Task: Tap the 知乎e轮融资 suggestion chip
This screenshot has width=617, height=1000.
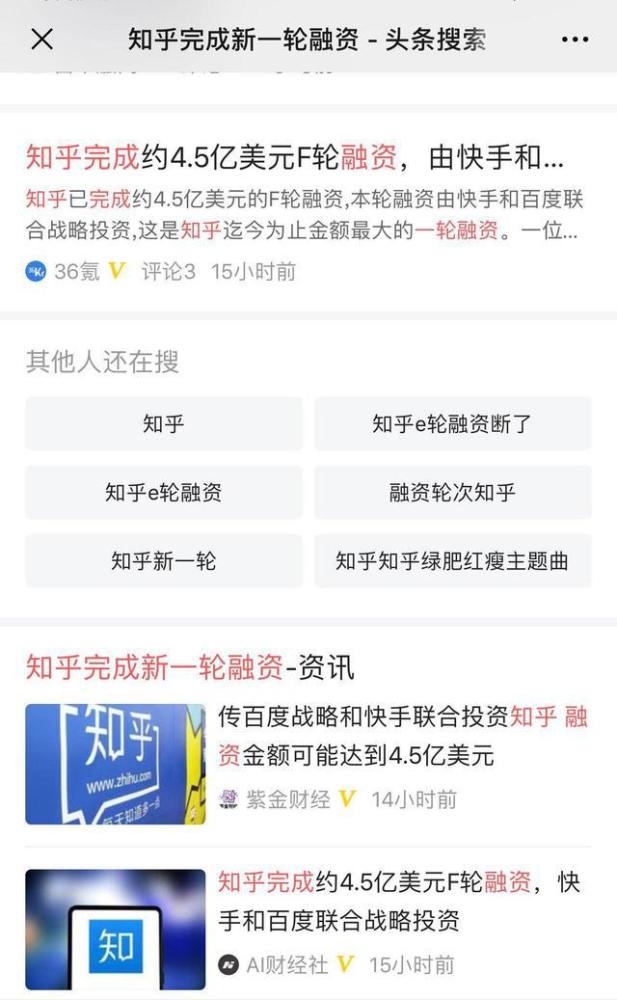Action: coord(164,492)
